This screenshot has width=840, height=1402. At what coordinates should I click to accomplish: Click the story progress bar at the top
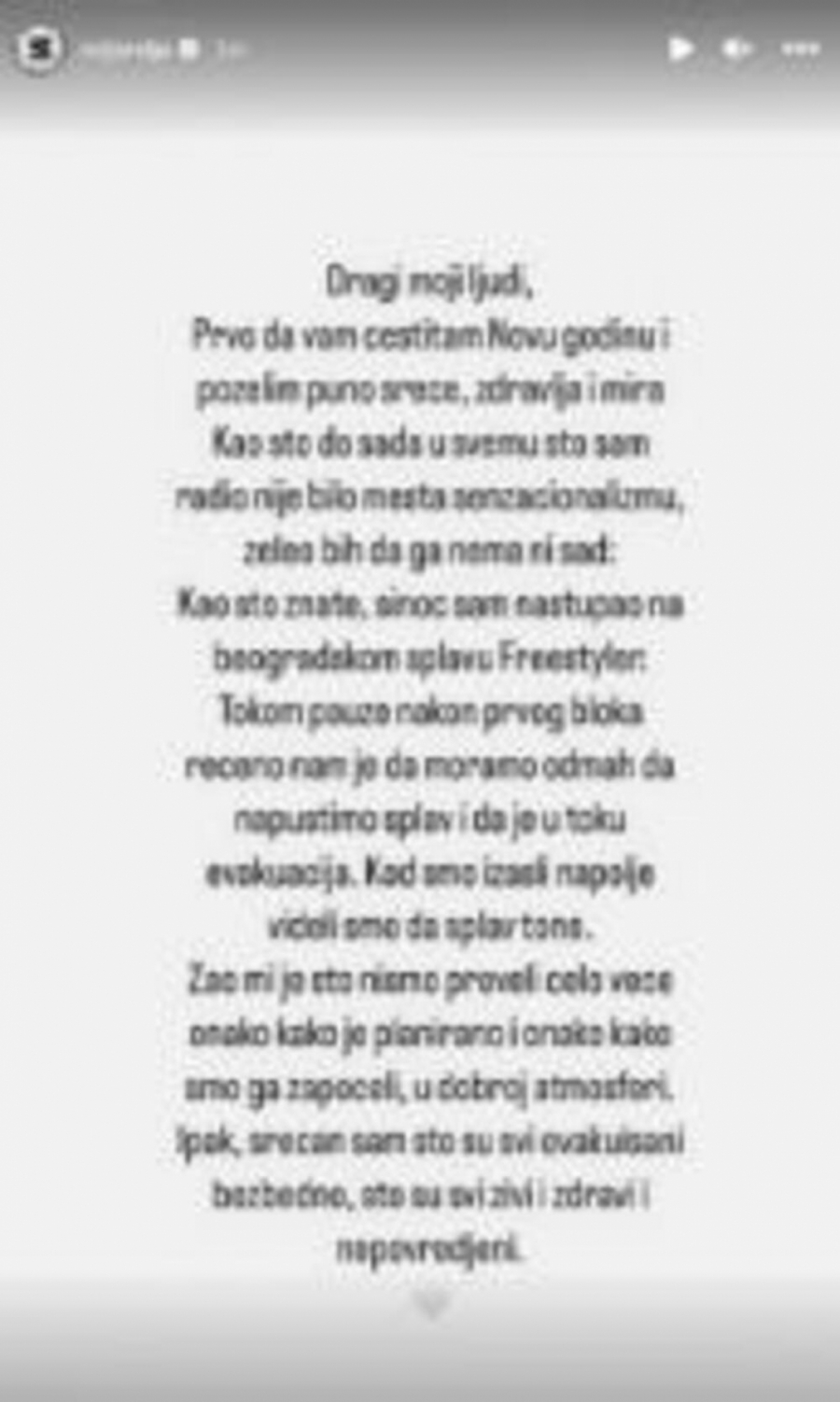pyautogui.click(x=420, y=9)
